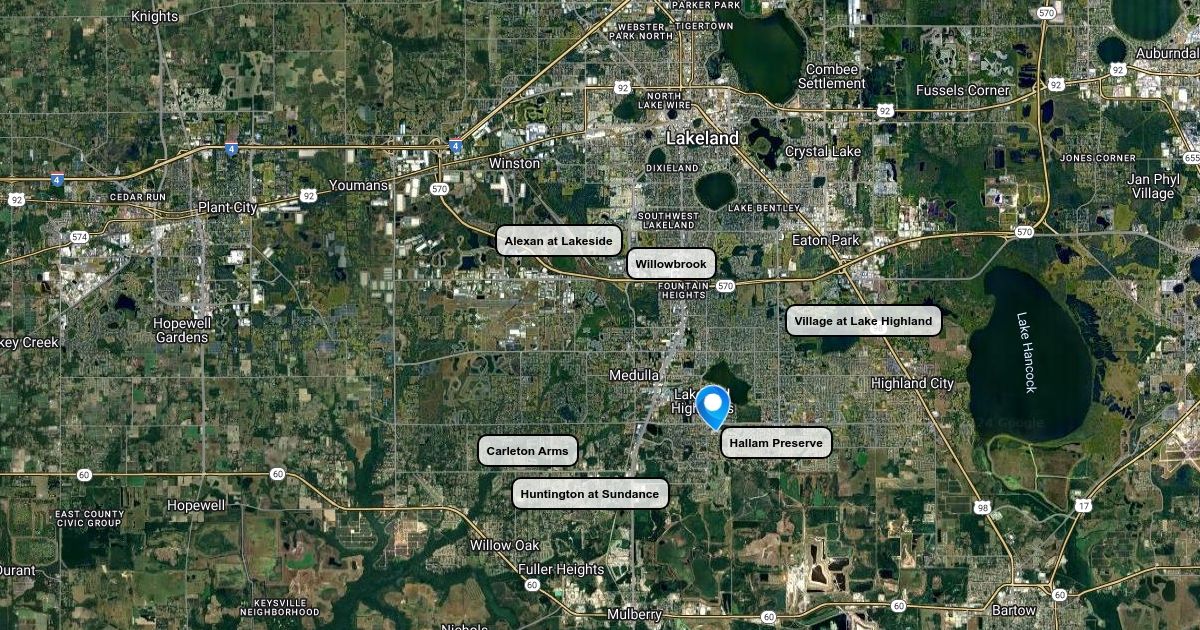
Task: Tap the blue location pin marker
Action: tap(713, 405)
